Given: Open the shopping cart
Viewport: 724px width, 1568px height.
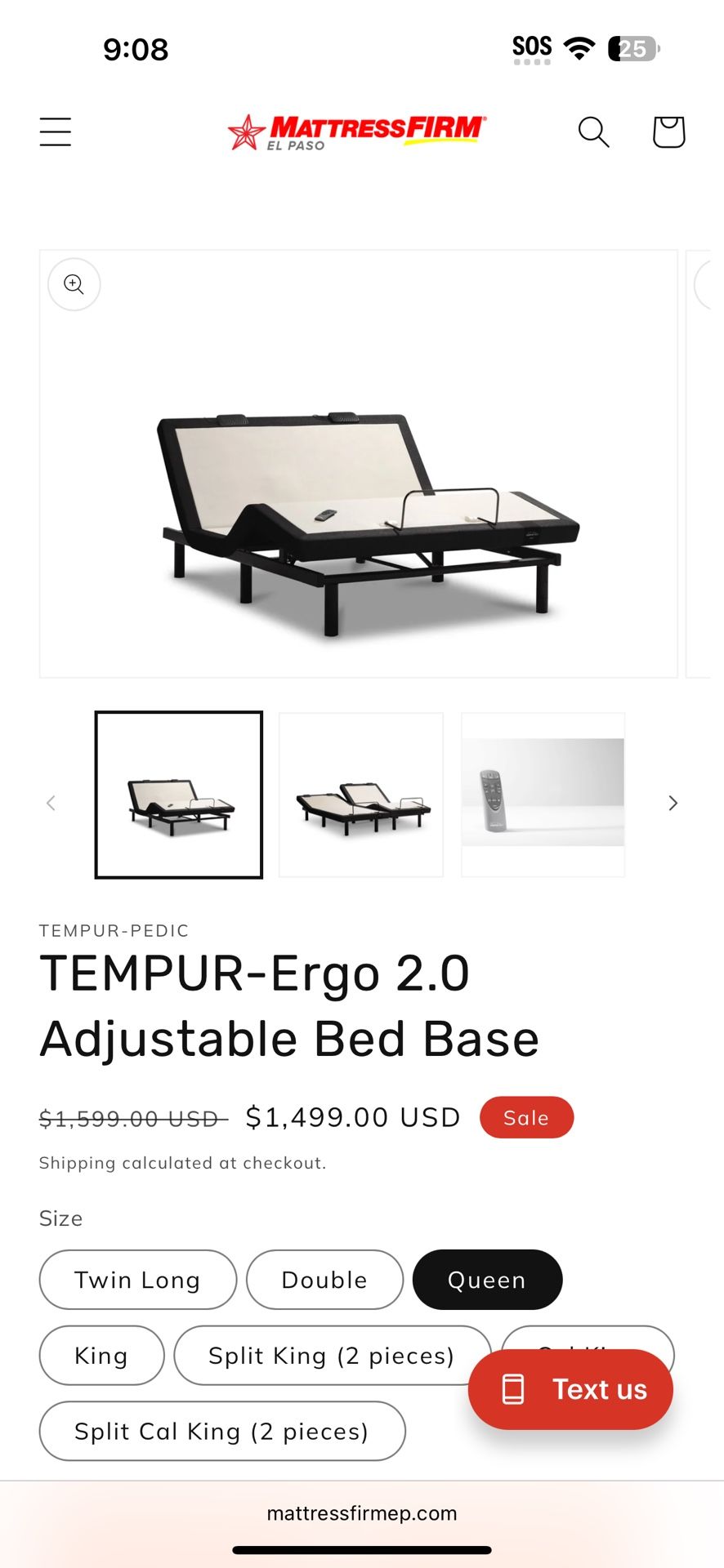Looking at the screenshot, I should point(668,131).
